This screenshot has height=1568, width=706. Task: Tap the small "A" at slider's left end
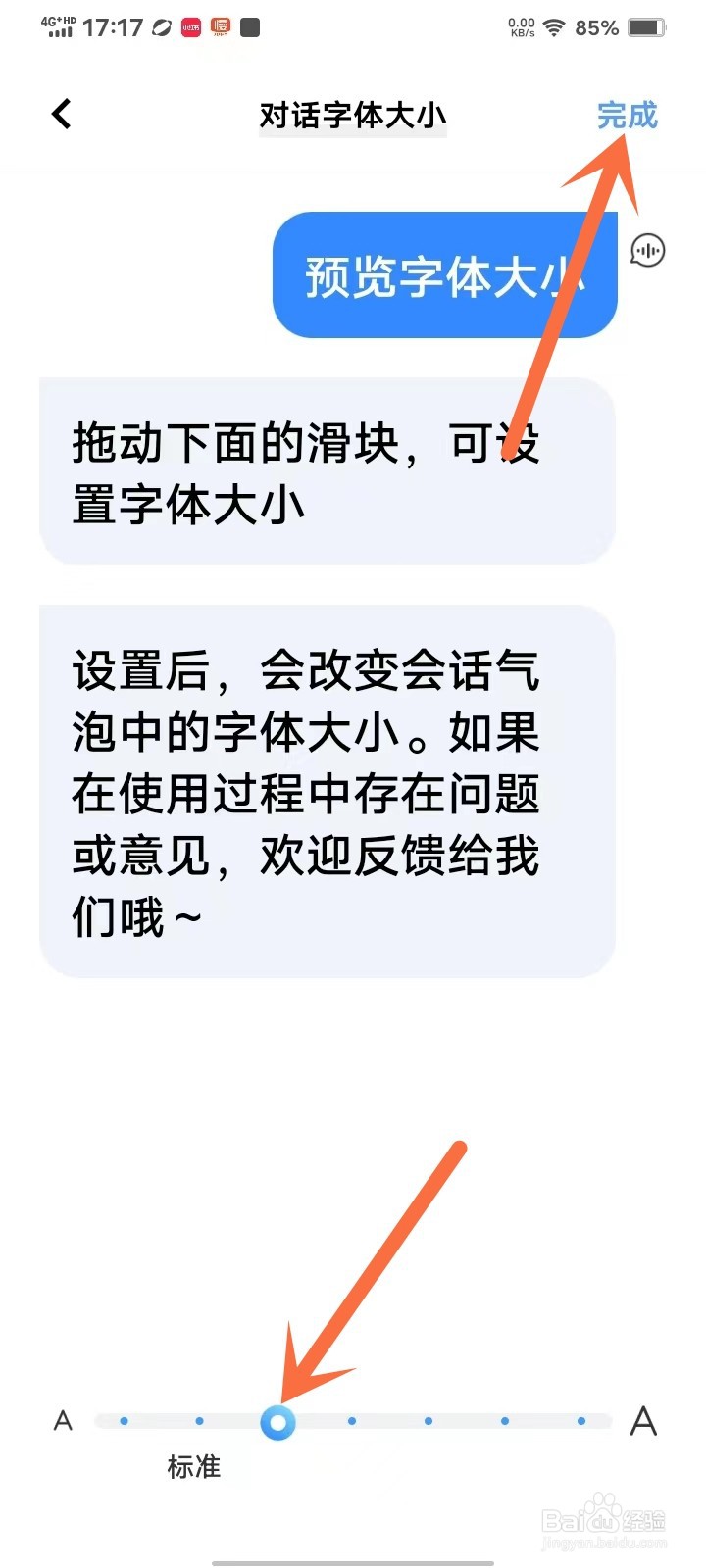pos(63,1421)
